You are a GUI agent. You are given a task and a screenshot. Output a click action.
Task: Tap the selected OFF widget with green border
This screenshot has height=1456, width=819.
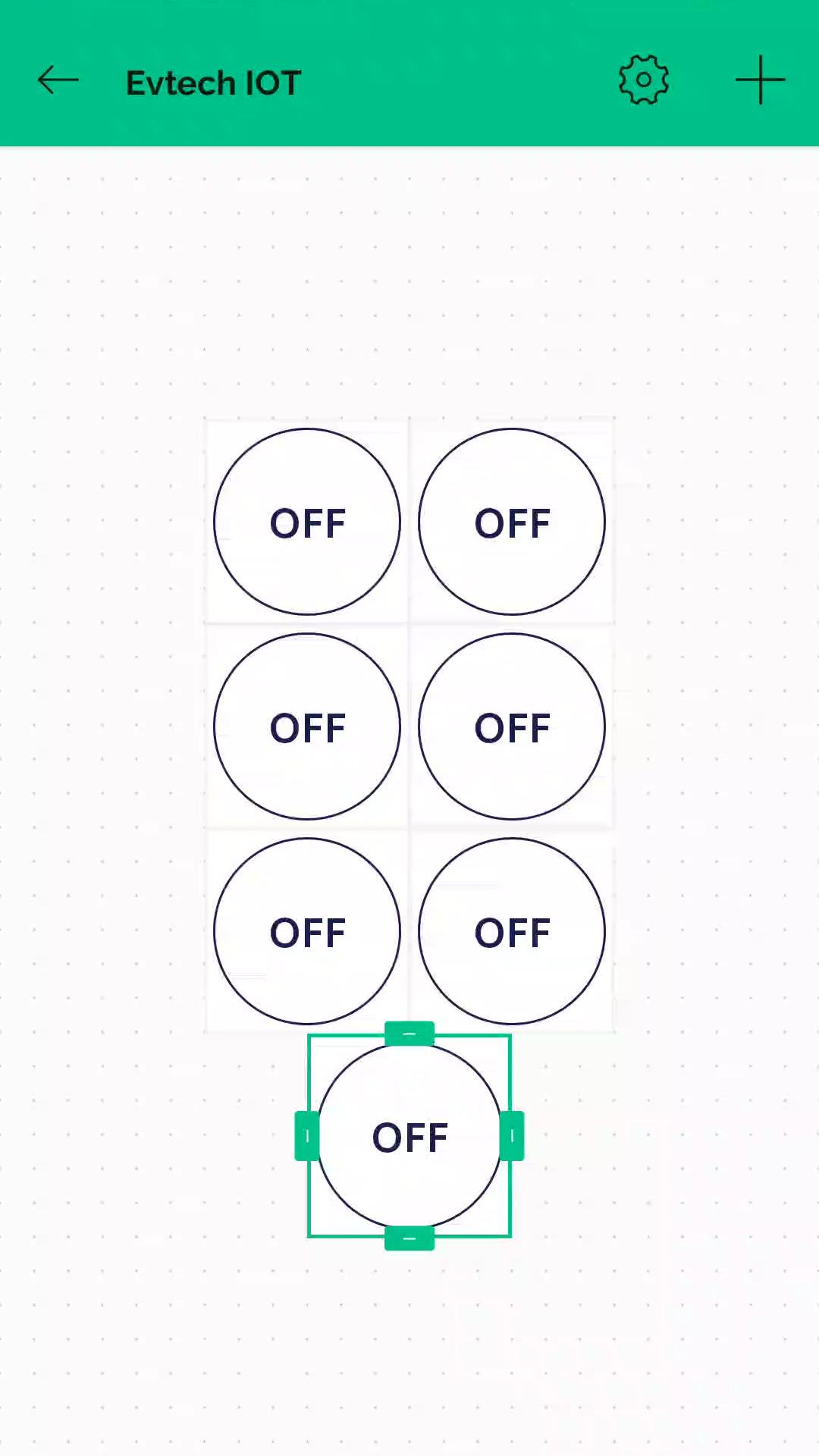[409, 1136]
